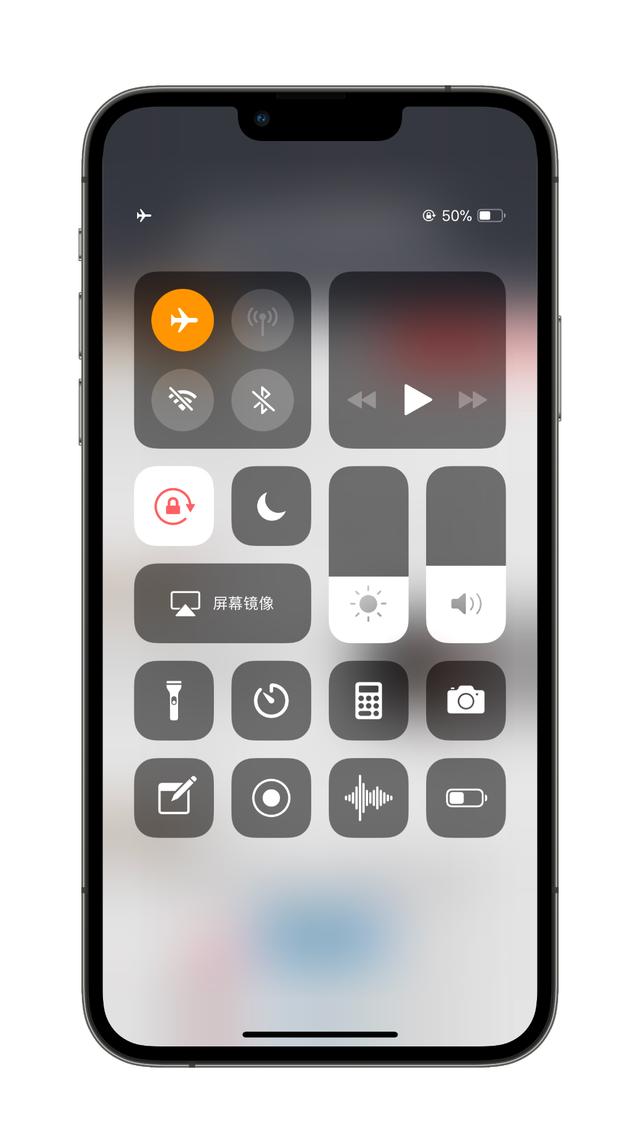Viewport: 640px width, 1138px height.
Task: Launch the calculator
Action: (x=368, y=700)
